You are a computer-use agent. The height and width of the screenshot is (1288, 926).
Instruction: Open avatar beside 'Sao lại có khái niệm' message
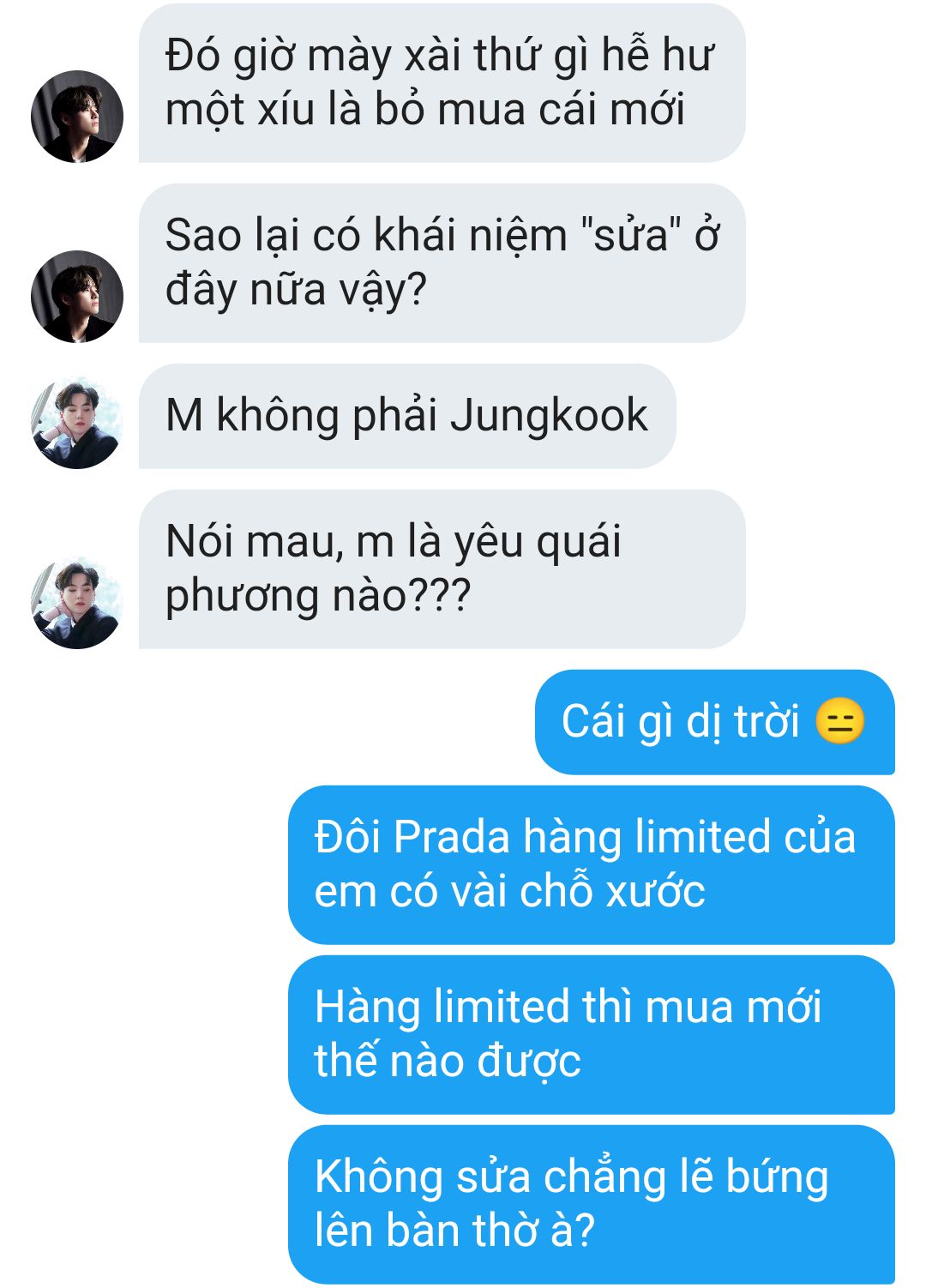coord(77,297)
